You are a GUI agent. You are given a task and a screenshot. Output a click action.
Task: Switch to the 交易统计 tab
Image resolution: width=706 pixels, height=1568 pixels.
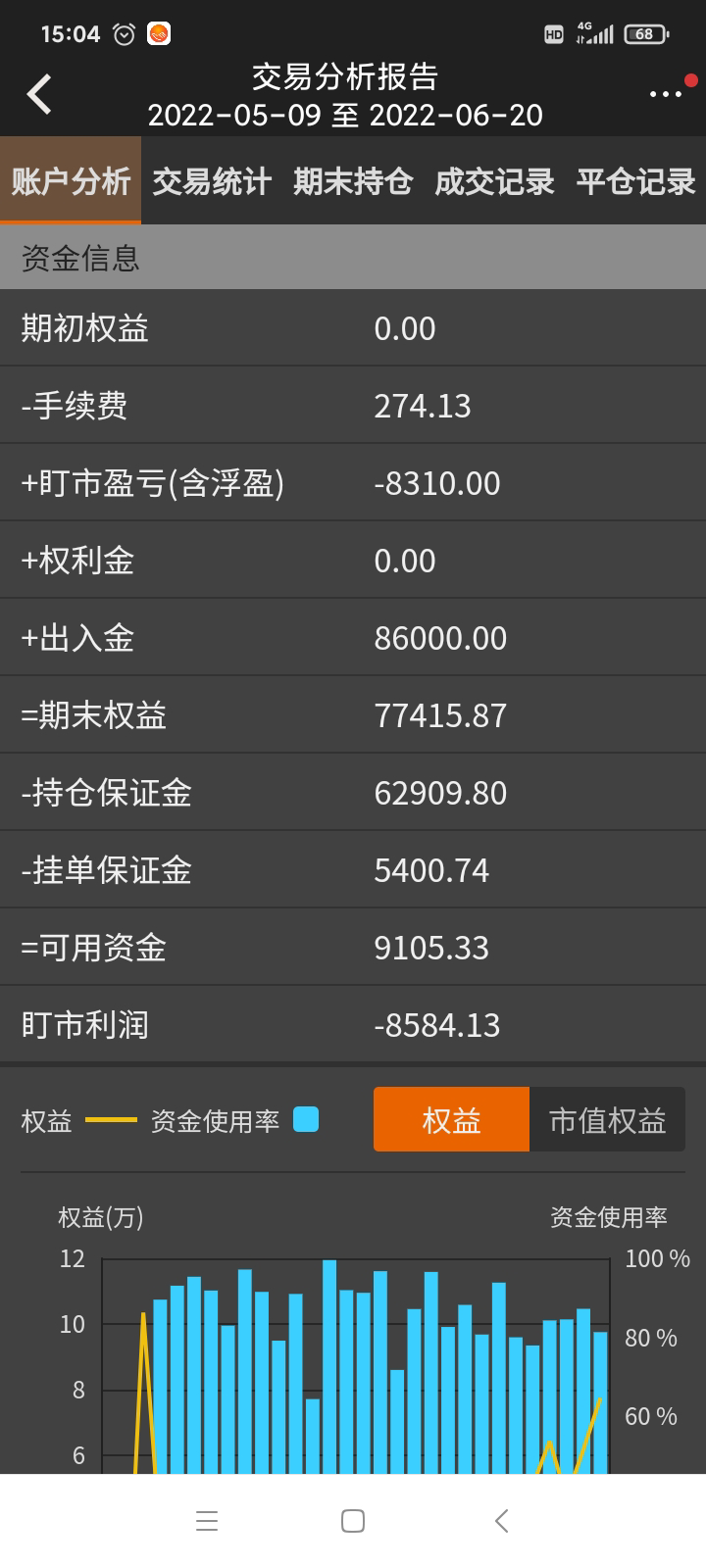coord(212,180)
